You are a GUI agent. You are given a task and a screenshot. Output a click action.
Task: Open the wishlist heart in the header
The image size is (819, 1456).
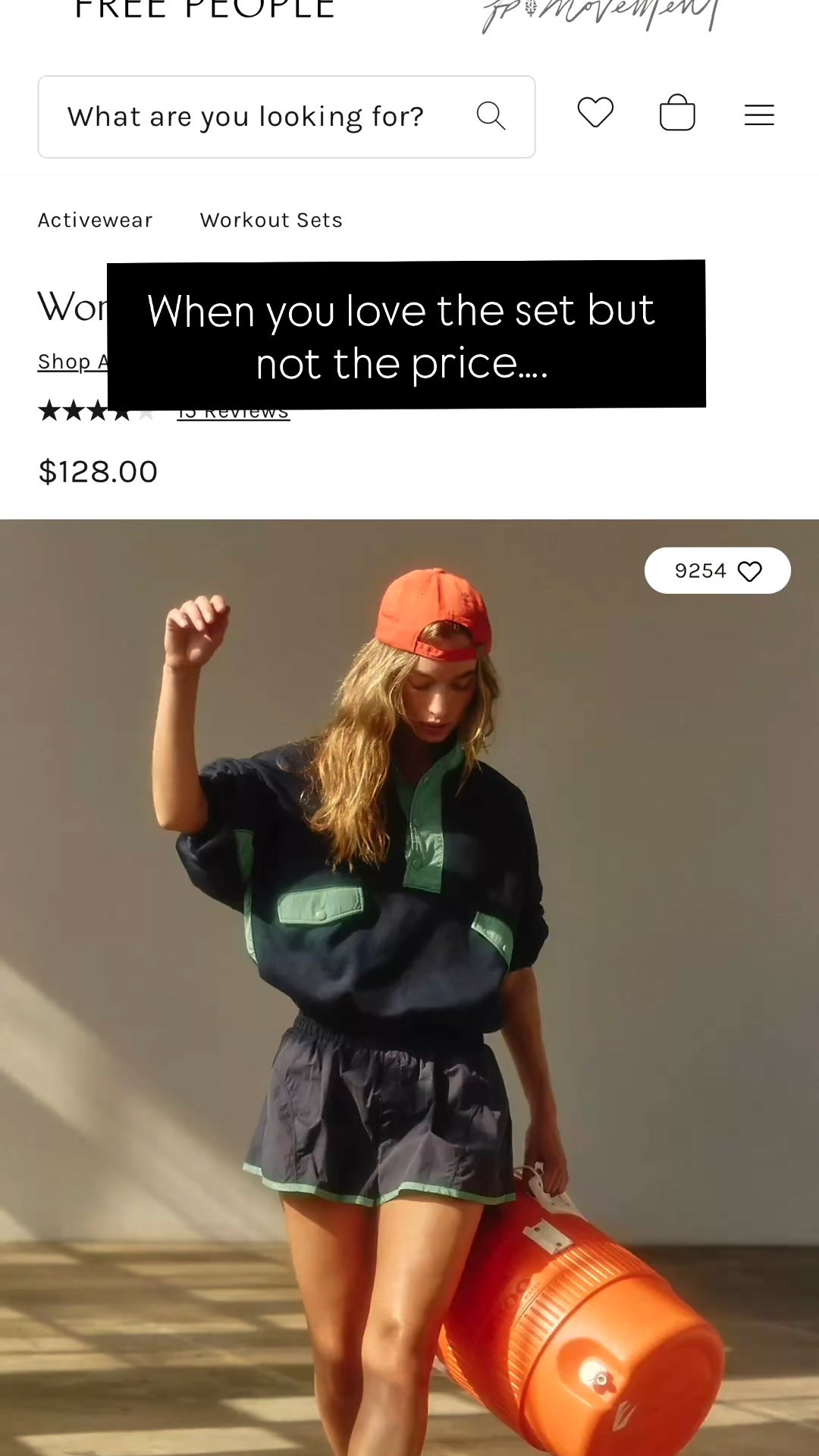595,114
